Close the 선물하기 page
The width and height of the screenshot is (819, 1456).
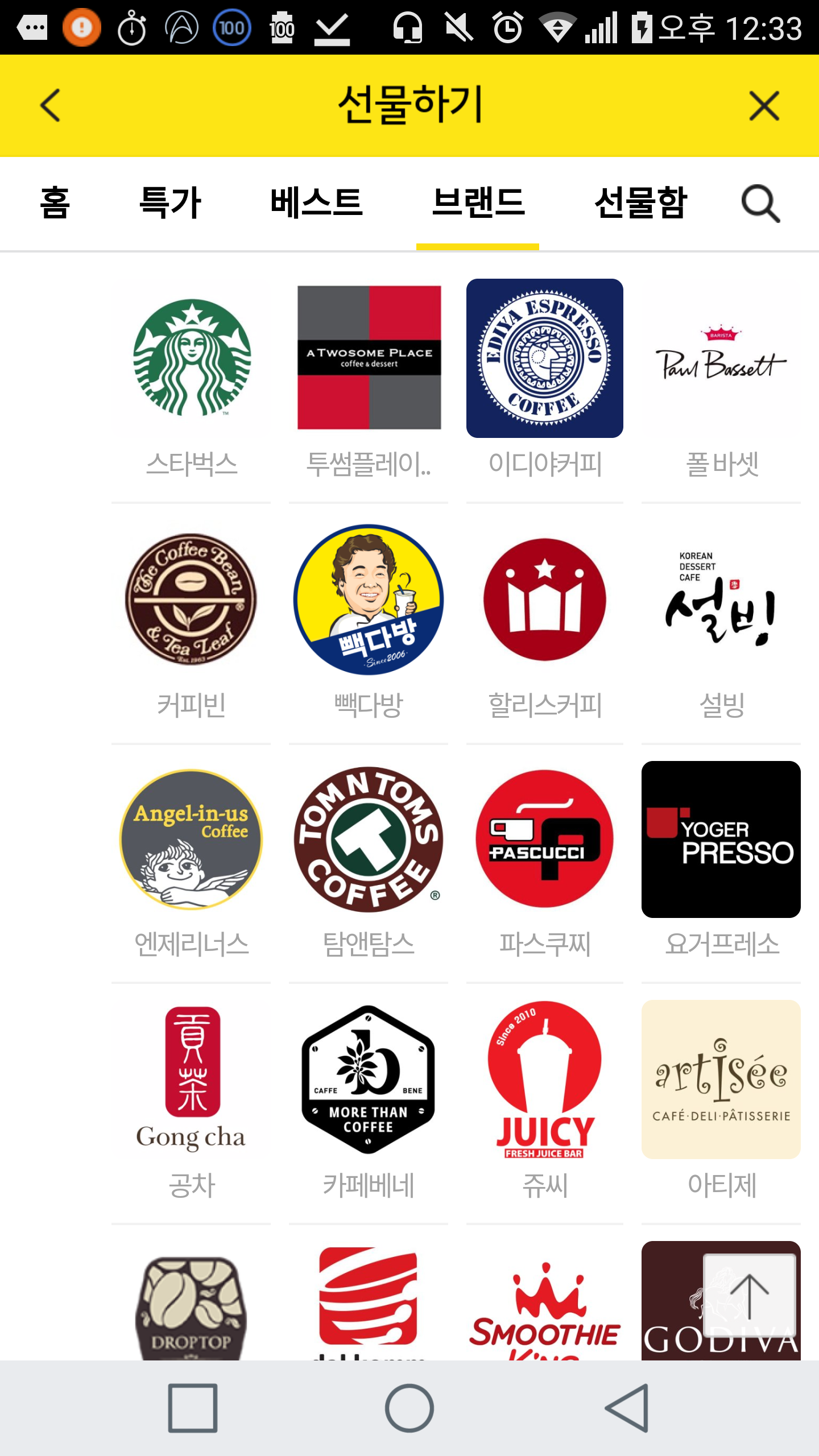(764, 106)
